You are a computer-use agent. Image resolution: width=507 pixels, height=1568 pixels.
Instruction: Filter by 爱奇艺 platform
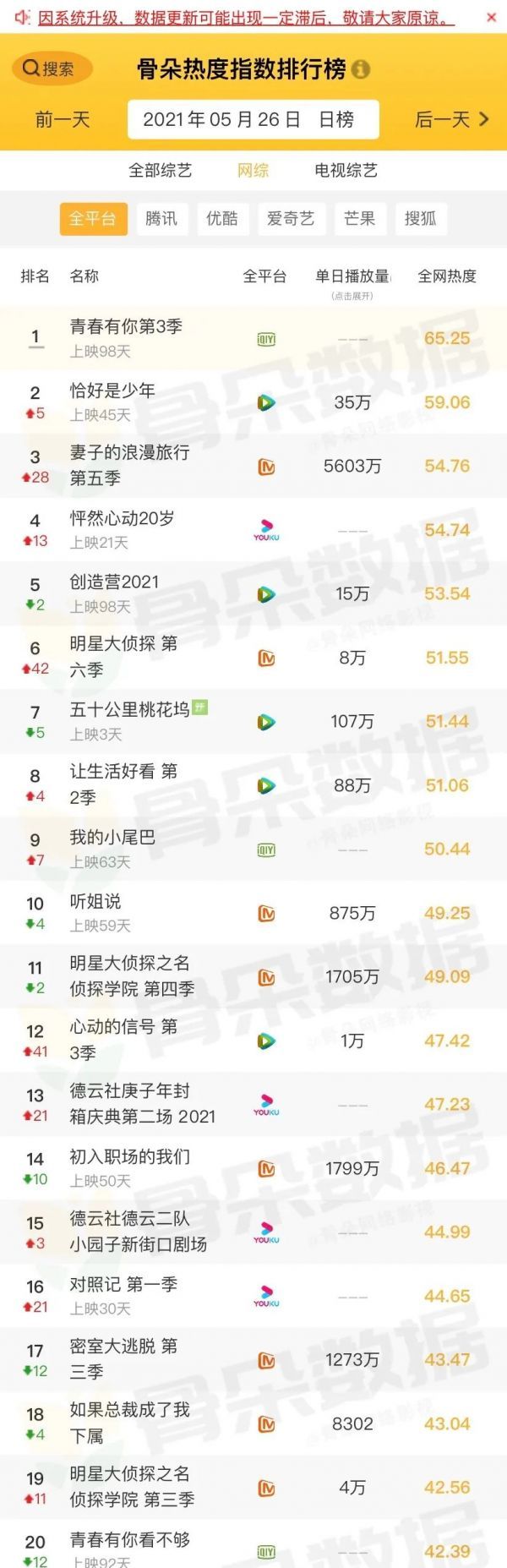tap(291, 219)
